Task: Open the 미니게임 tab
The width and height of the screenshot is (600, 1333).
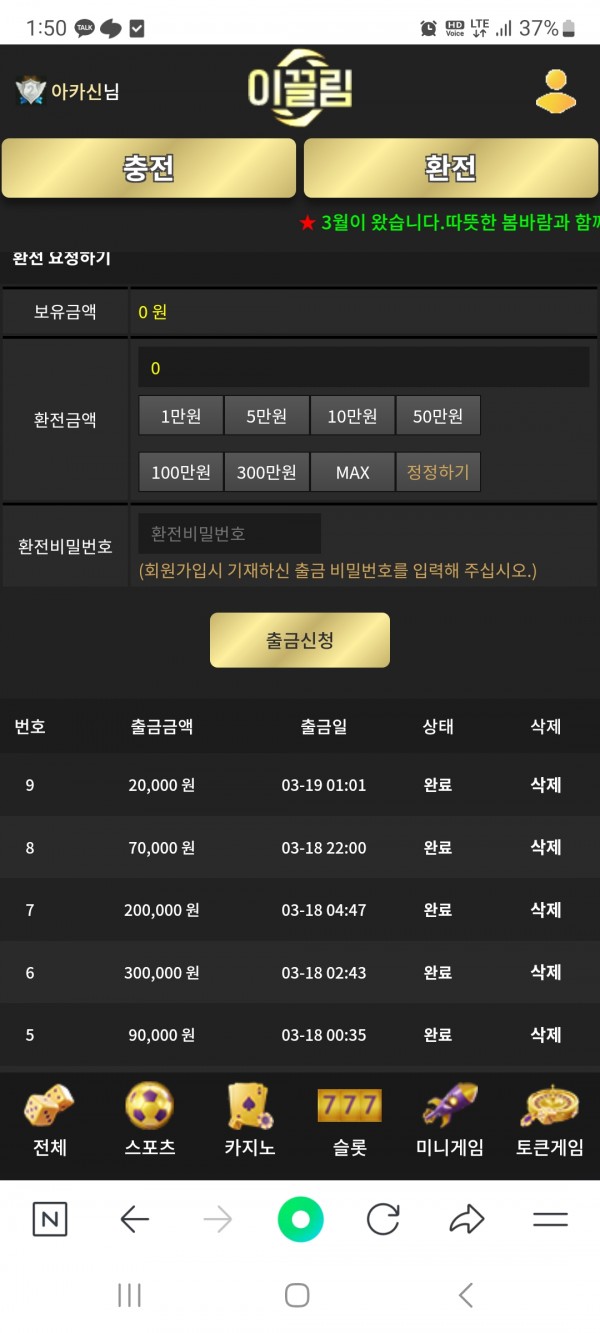Action: [x=449, y=1120]
